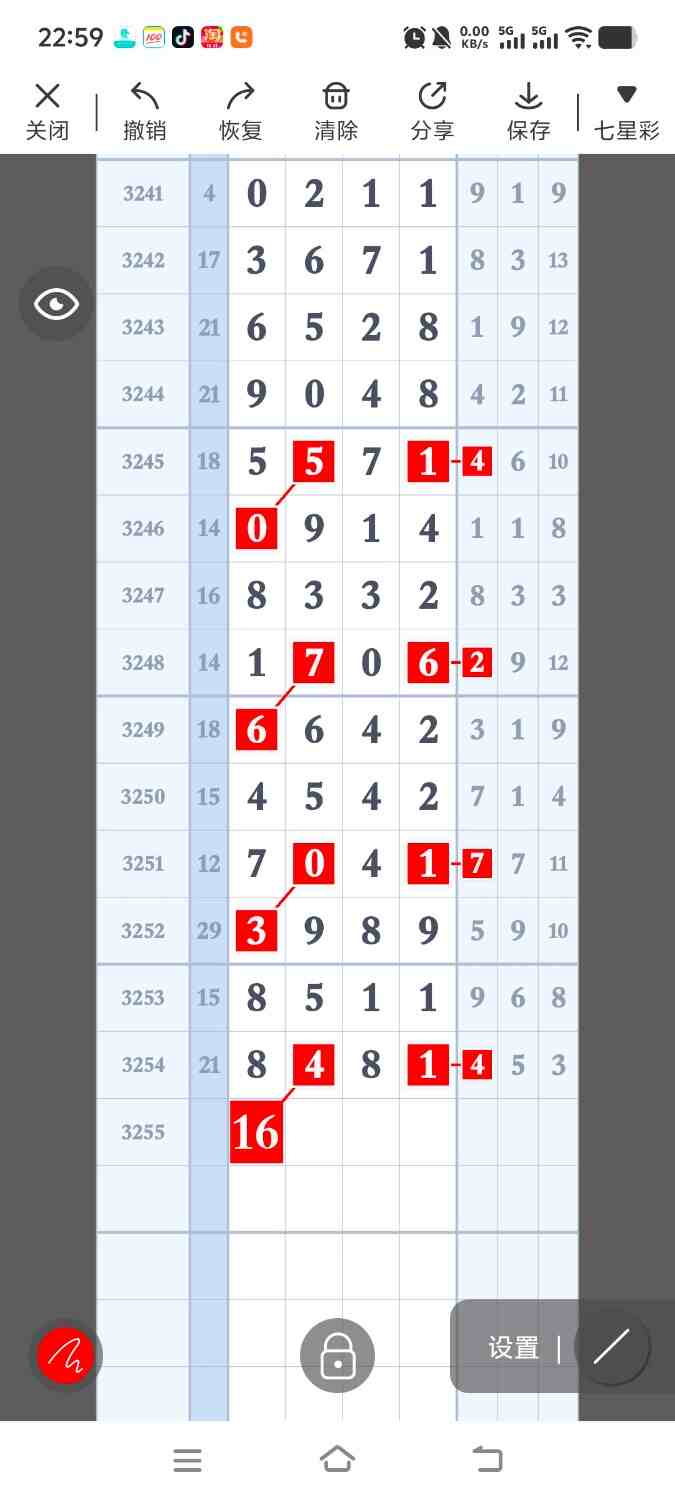Open the 设置 drawing settings
The width and height of the screenshot is (675, 1500).
(x=514, y=1348)
